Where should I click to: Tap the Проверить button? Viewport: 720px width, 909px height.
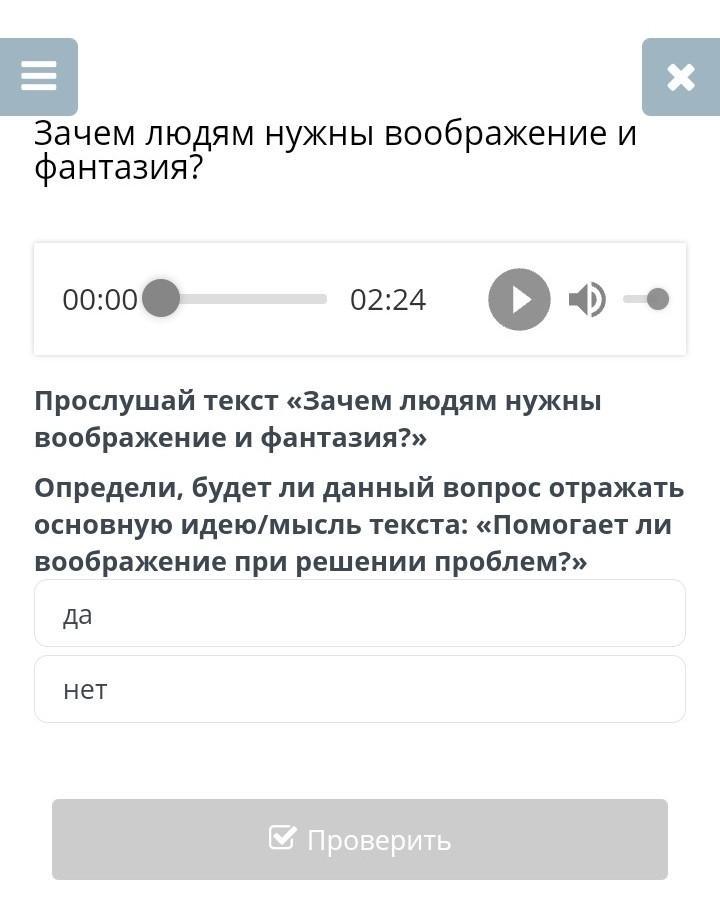click(x=360, y=839)
